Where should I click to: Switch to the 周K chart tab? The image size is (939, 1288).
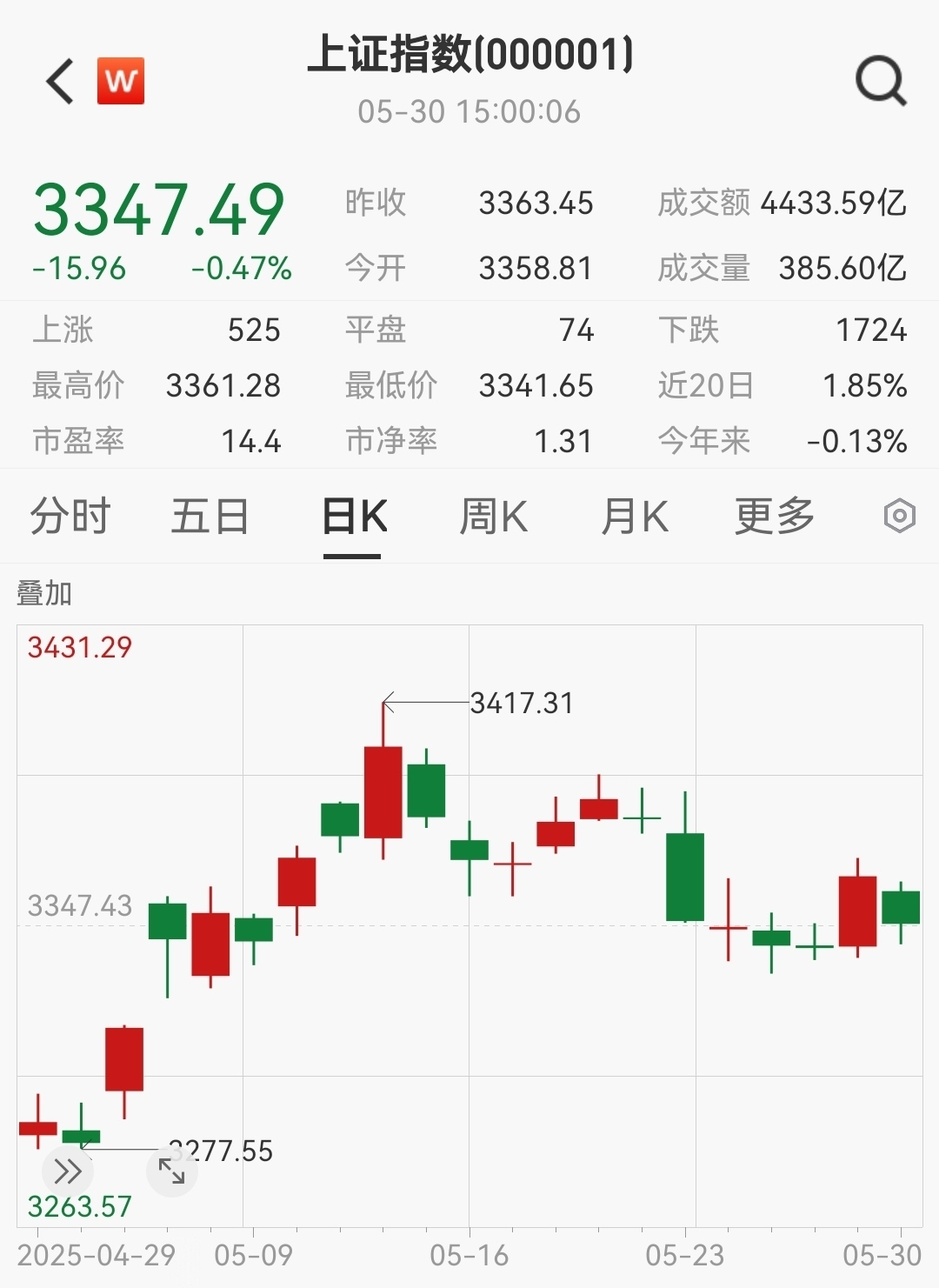[493, 517]
